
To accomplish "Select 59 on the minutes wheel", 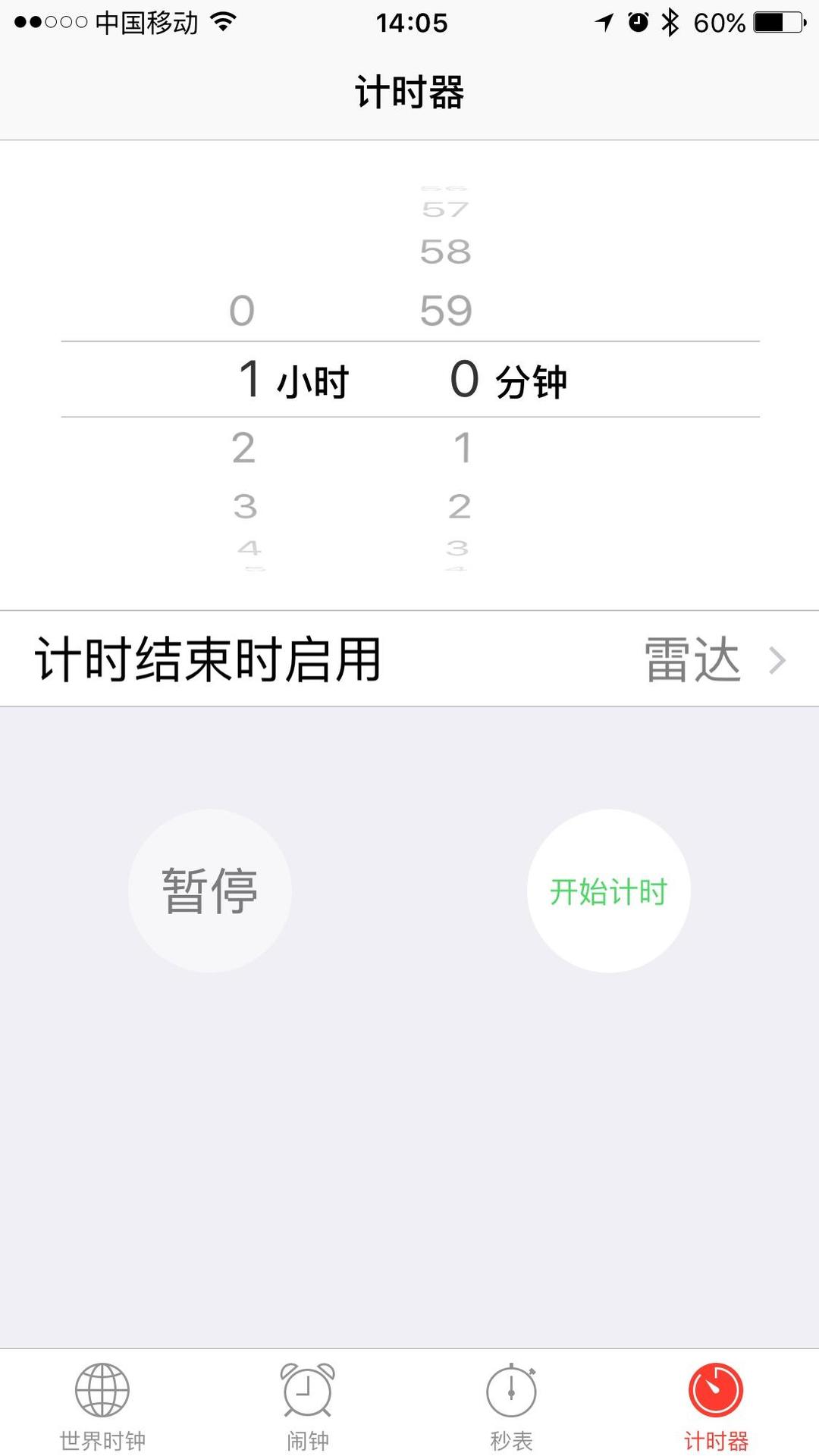I will [x=447, y=308].
